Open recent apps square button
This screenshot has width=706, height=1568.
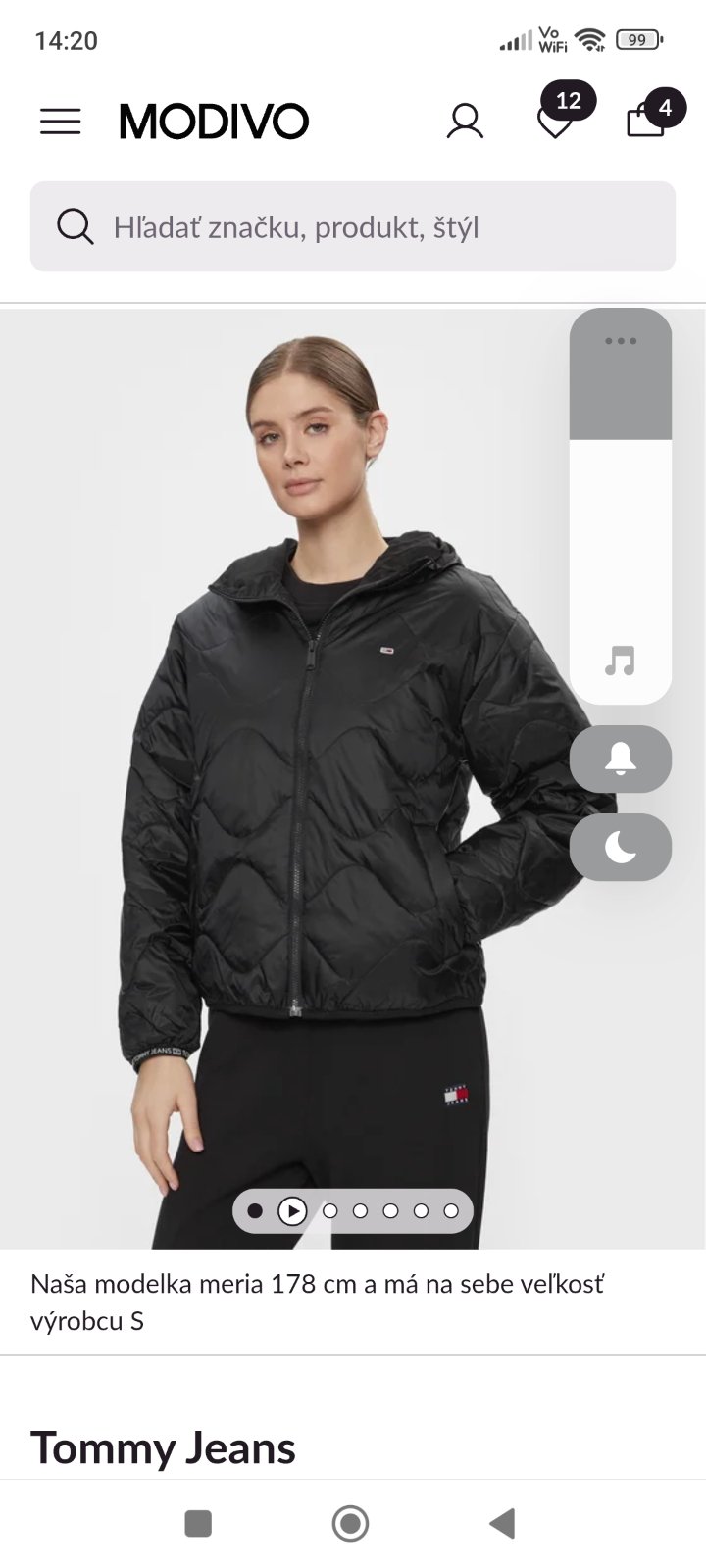click(198, 1523)
